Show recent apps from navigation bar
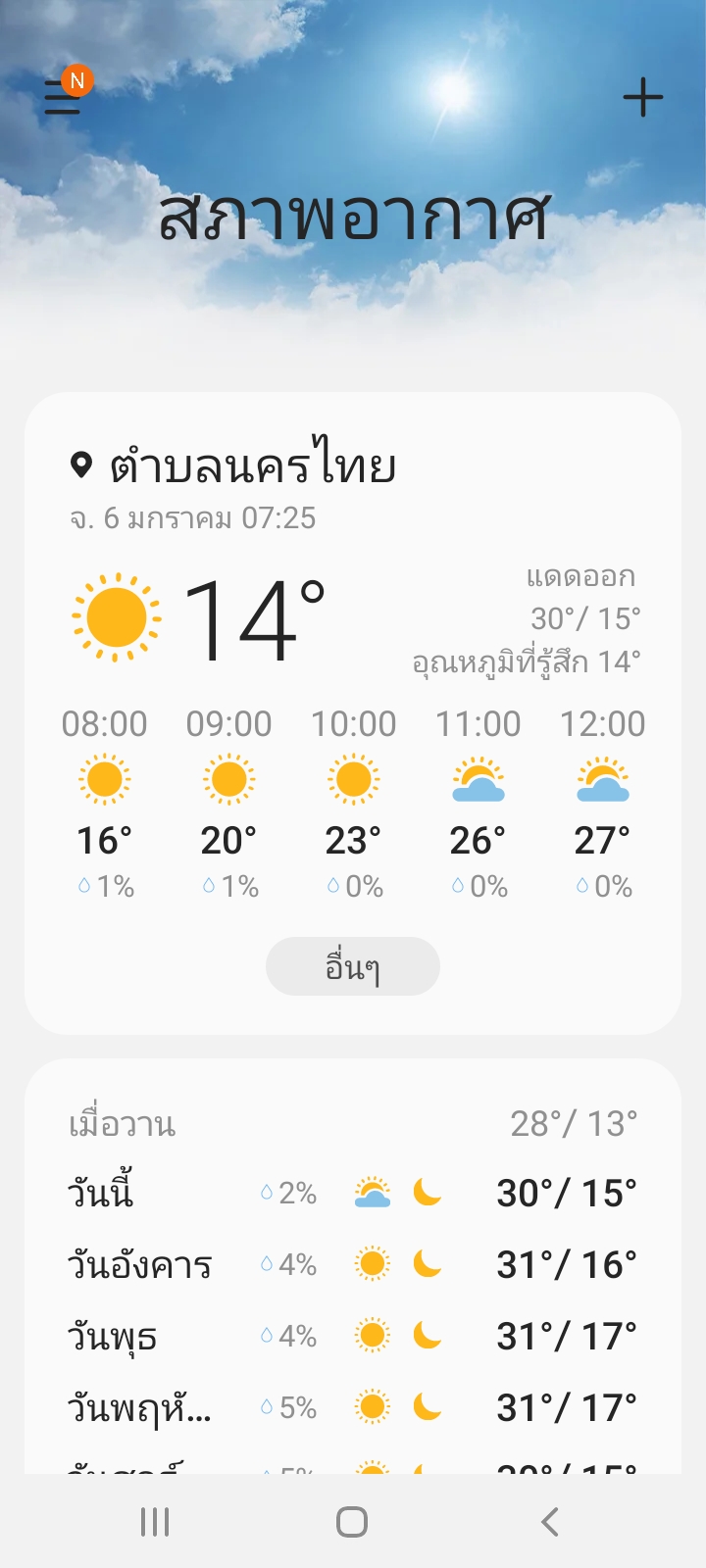This screenshot has width=706, height=1568. 155,1522
